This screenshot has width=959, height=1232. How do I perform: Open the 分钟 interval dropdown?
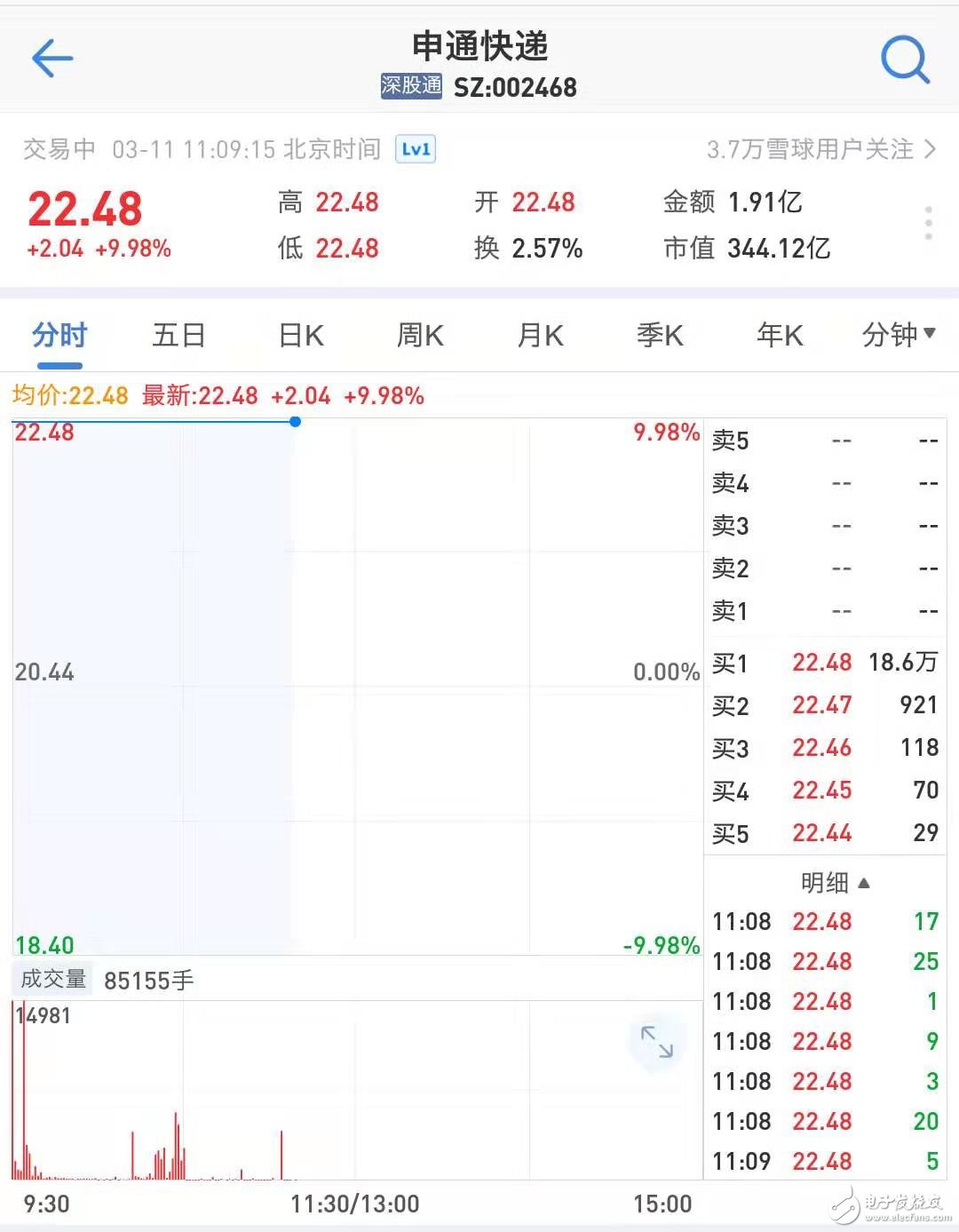899,335
